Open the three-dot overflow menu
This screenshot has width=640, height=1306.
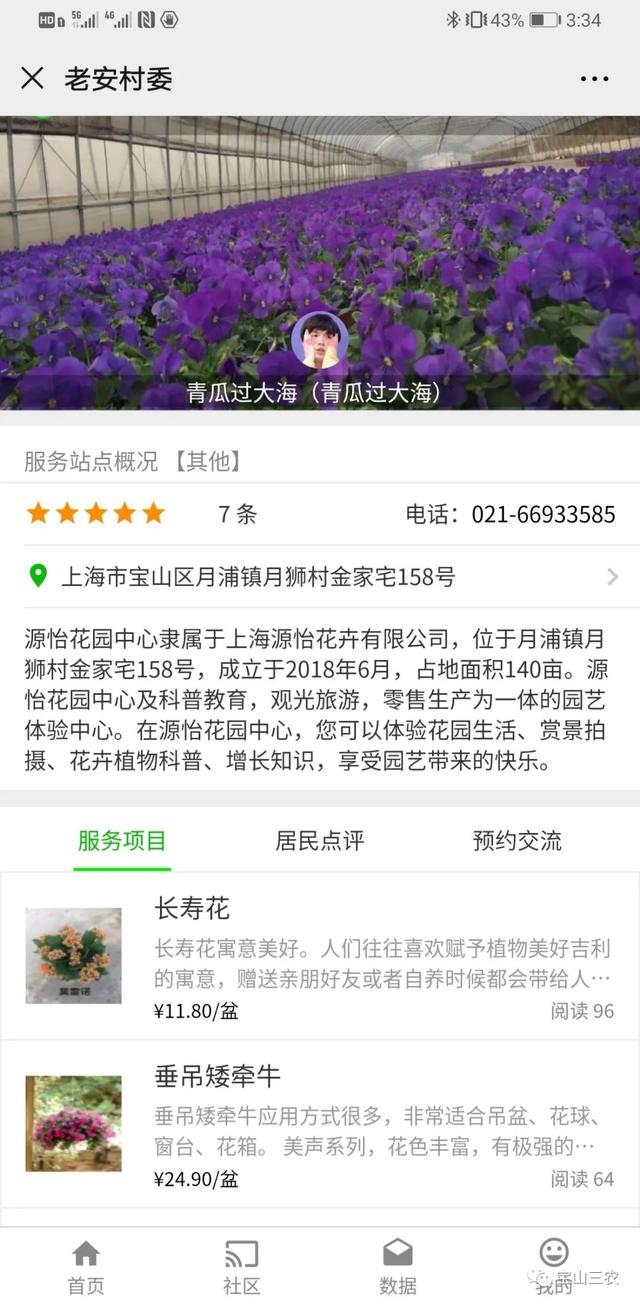(x=594, y=79)
